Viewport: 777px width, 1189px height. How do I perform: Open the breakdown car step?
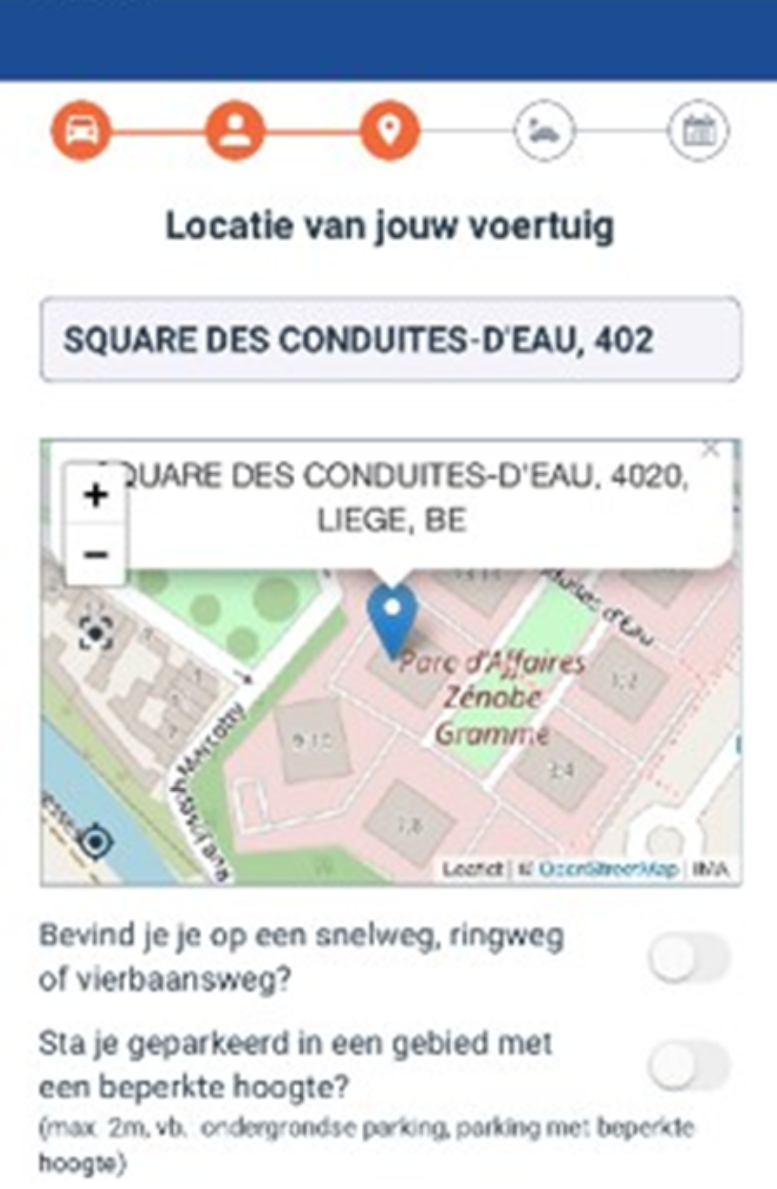coord(545,130)
